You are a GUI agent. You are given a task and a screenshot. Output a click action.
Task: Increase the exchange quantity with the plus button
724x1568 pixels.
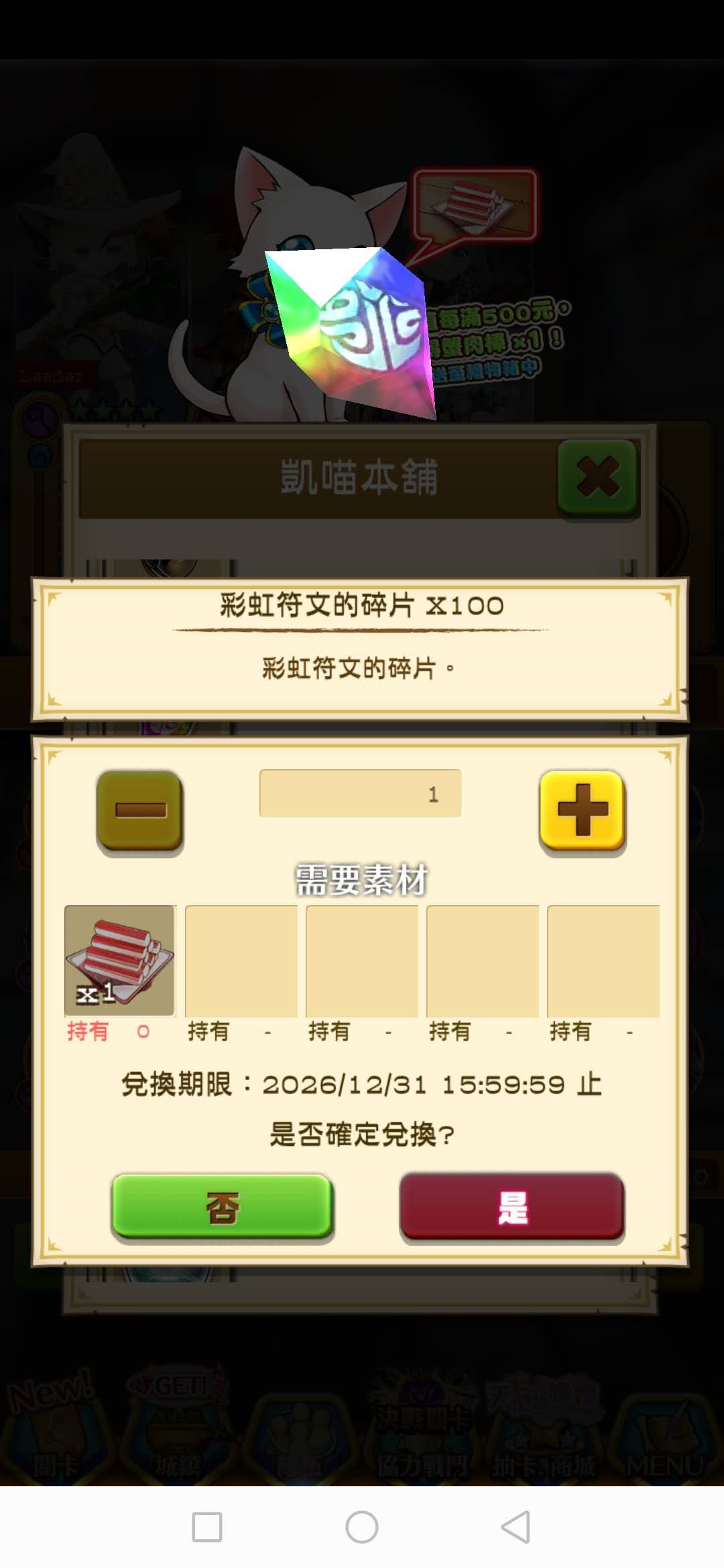pos(582,811)
